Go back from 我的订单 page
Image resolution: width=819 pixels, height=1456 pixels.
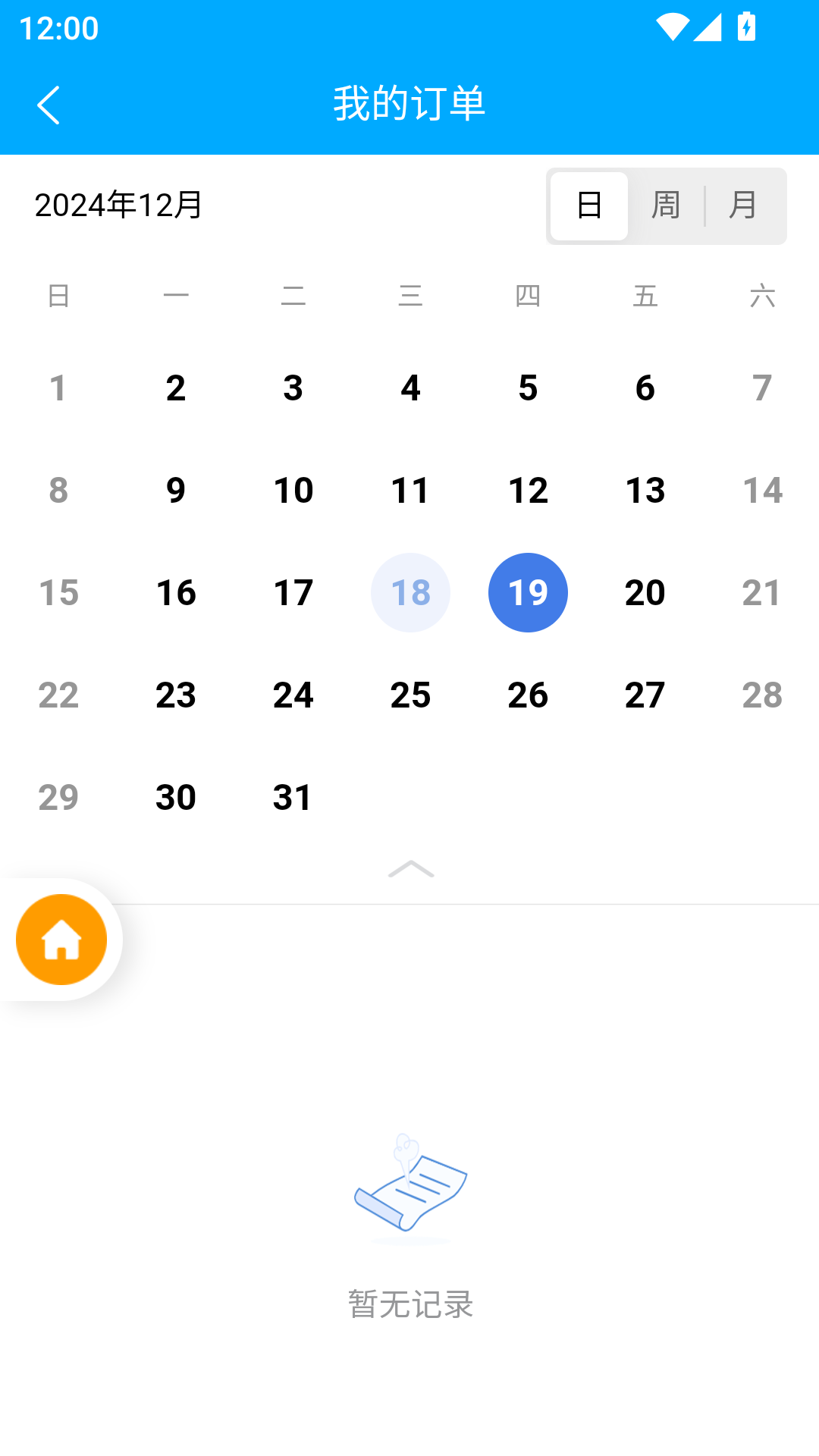49,104
